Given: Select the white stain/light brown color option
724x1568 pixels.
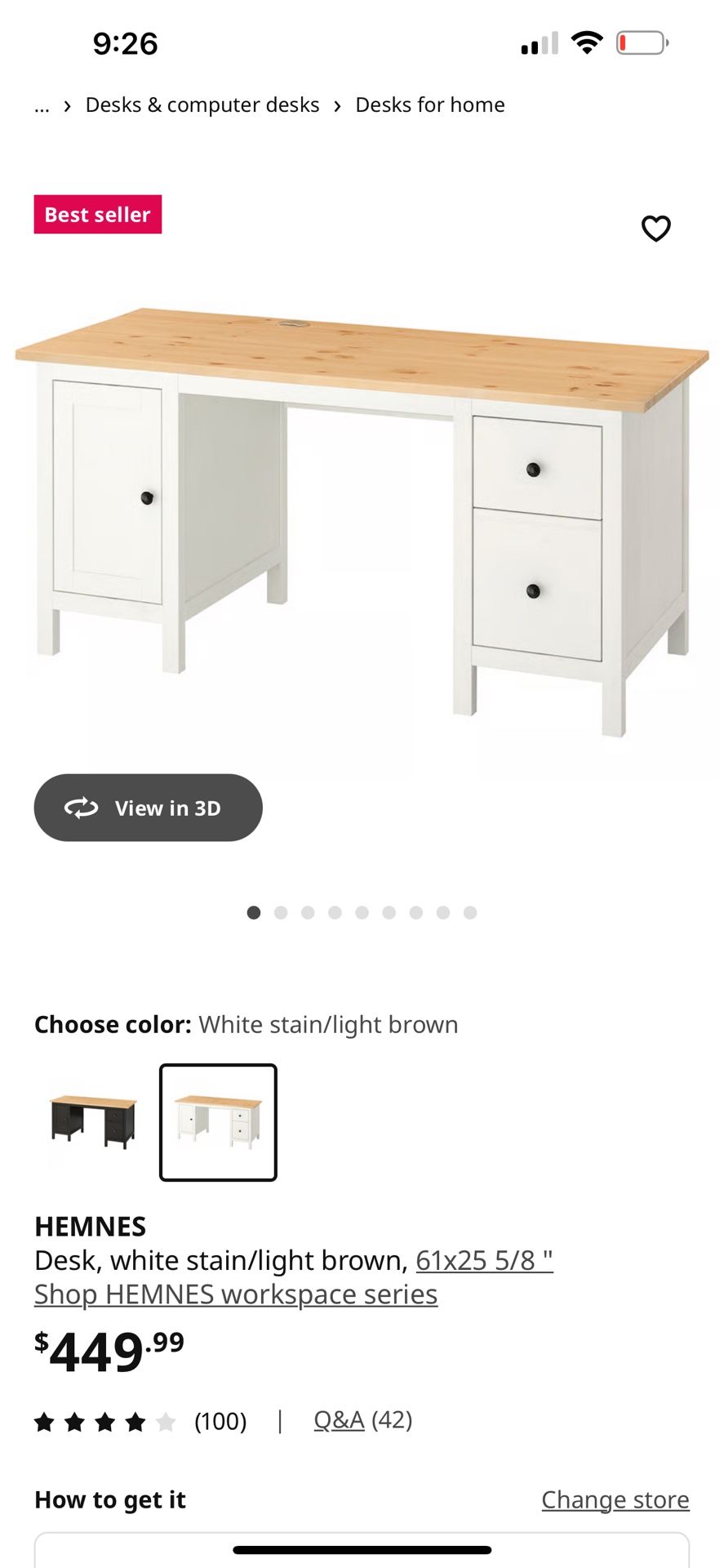Looking at the screenshot, I should tap(218, 1123).
